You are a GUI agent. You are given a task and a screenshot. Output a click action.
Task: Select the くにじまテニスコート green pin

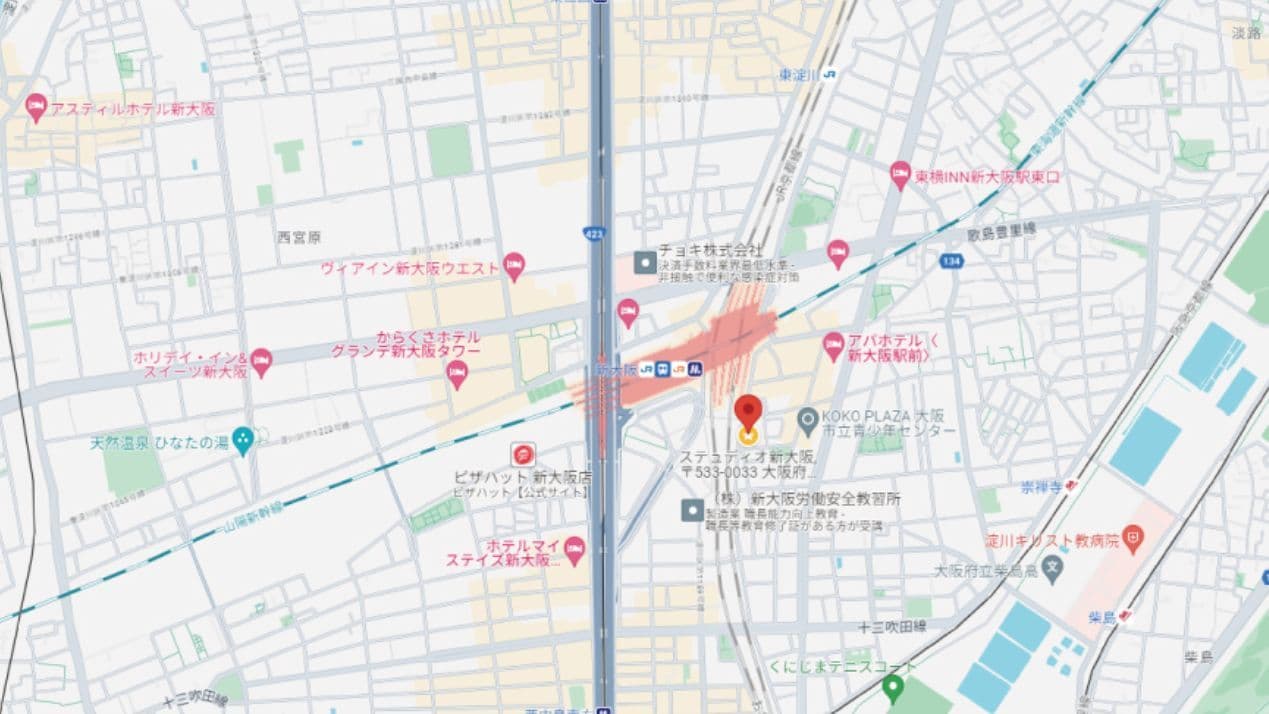point(893,688)
